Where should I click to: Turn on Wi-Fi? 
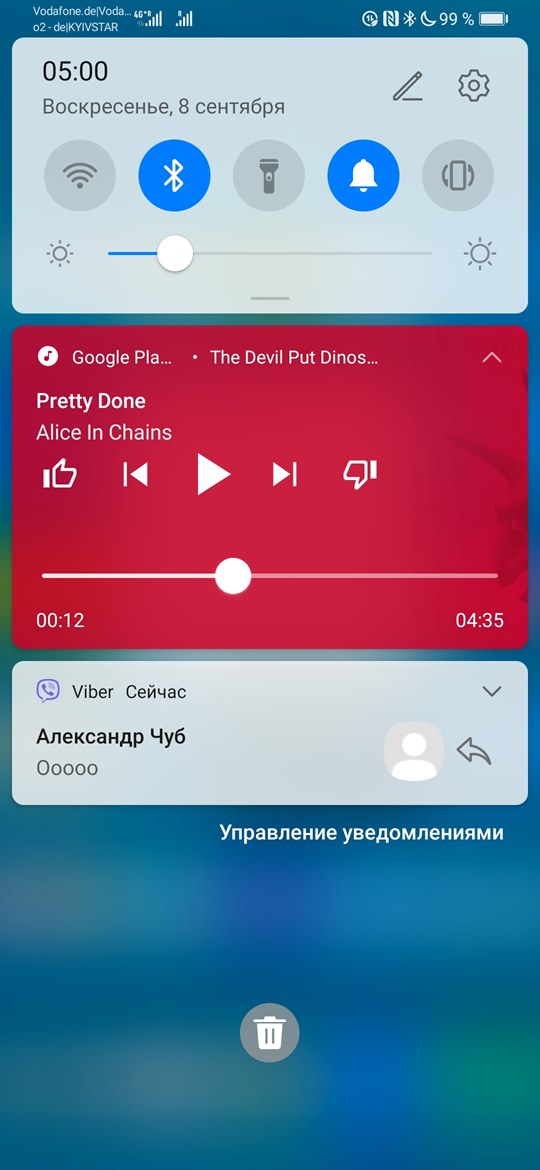pyautogui.click(x=80, y=176)
